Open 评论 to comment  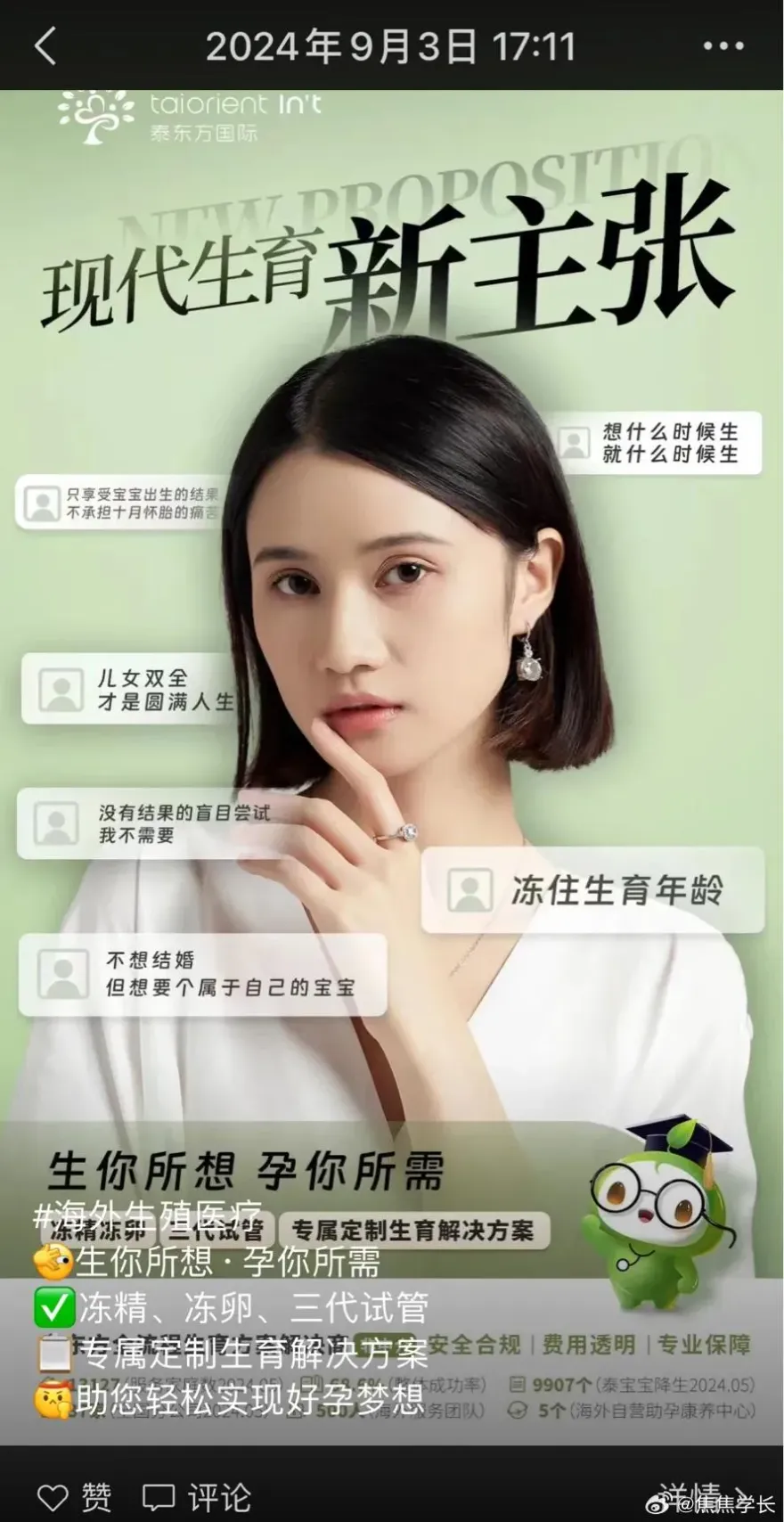coord(198,1497)
